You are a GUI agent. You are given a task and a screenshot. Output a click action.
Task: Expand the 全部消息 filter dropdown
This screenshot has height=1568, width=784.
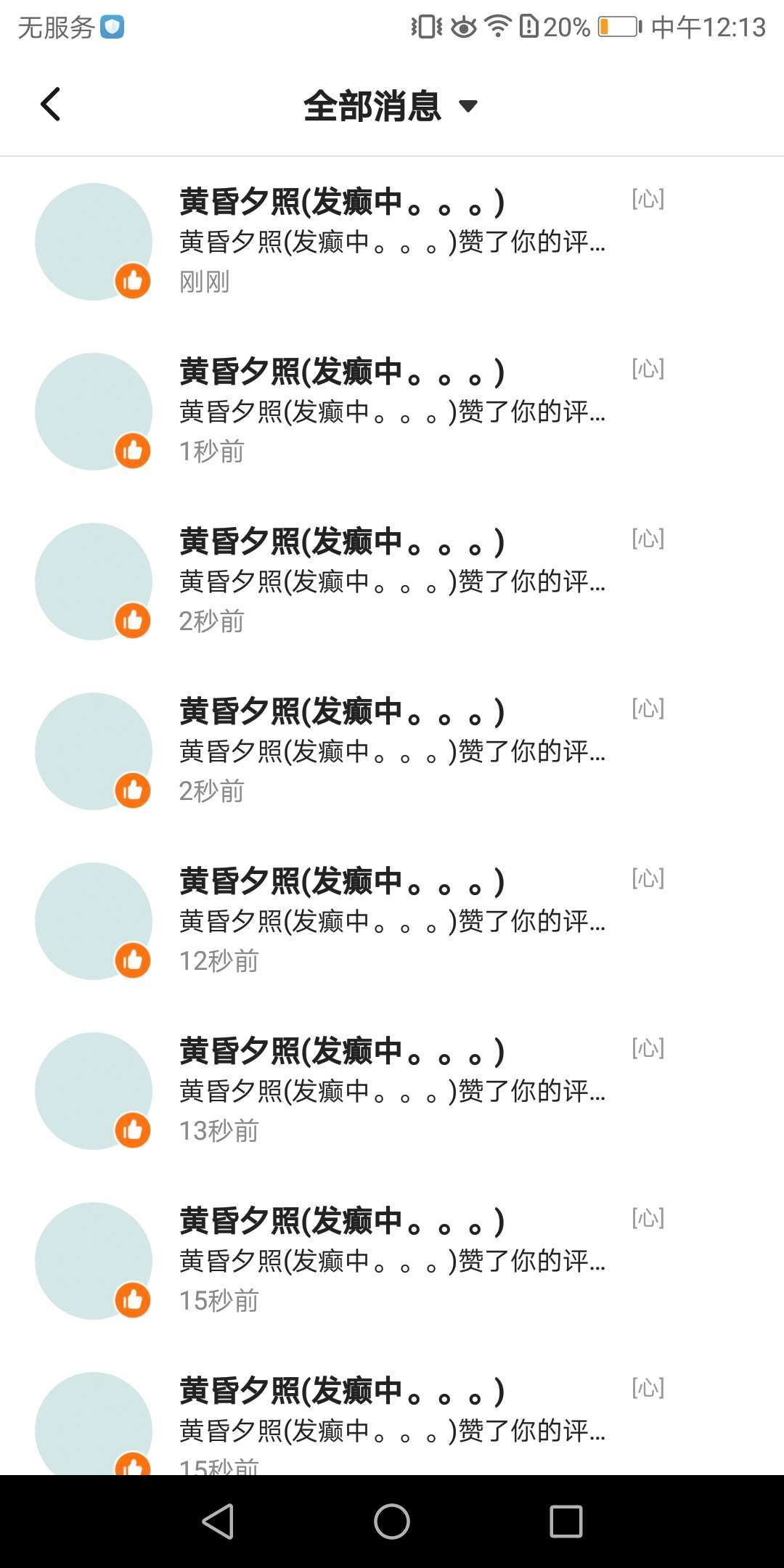[391, 106]
